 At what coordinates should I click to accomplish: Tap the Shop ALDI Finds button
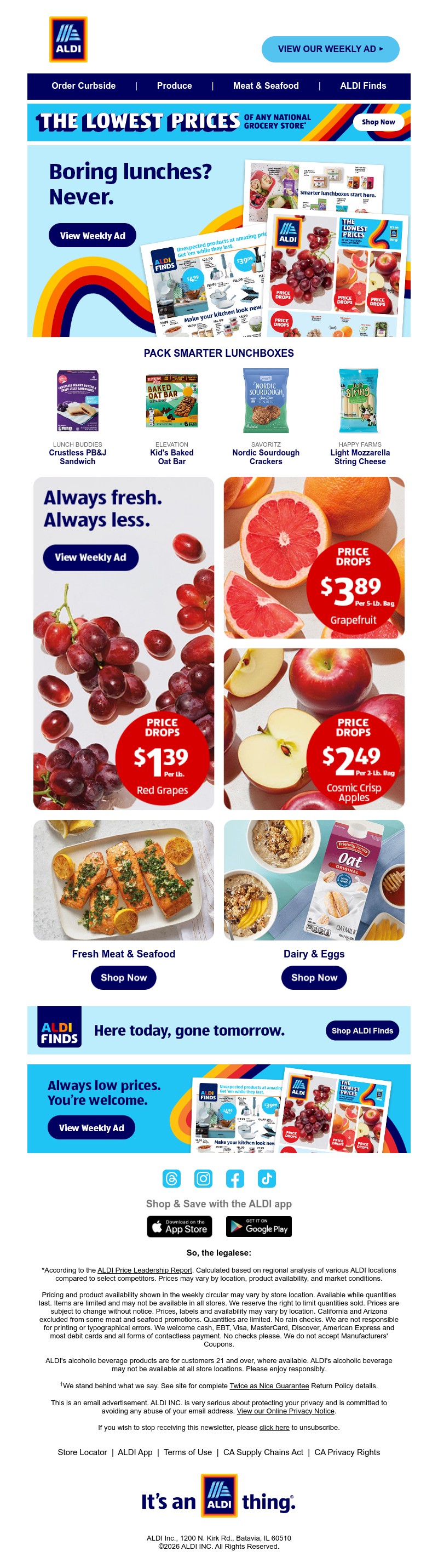(x=362, y=1030)
